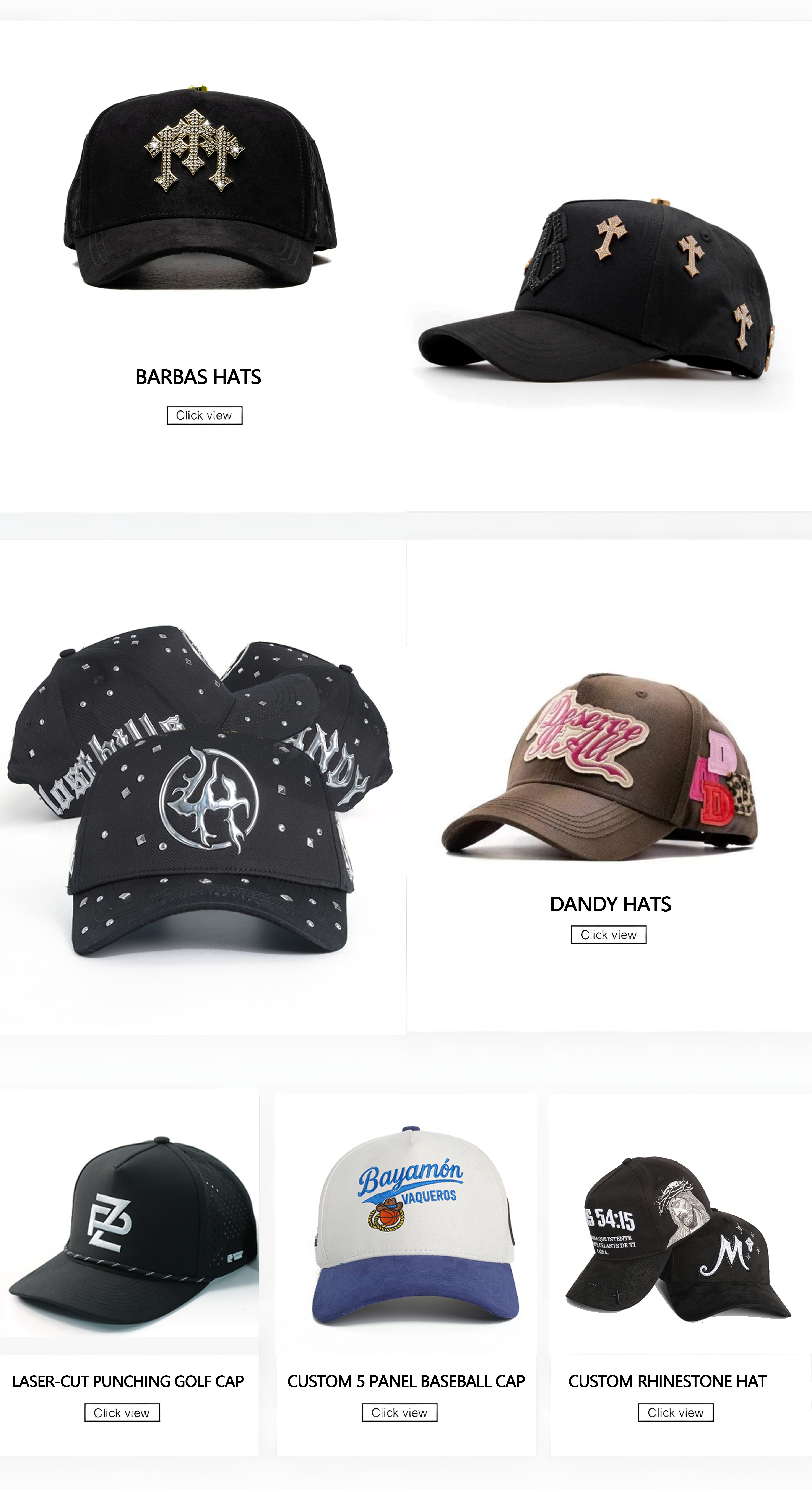Tap Click view for Custom Rhinestone Hat

pos(676,1412)
